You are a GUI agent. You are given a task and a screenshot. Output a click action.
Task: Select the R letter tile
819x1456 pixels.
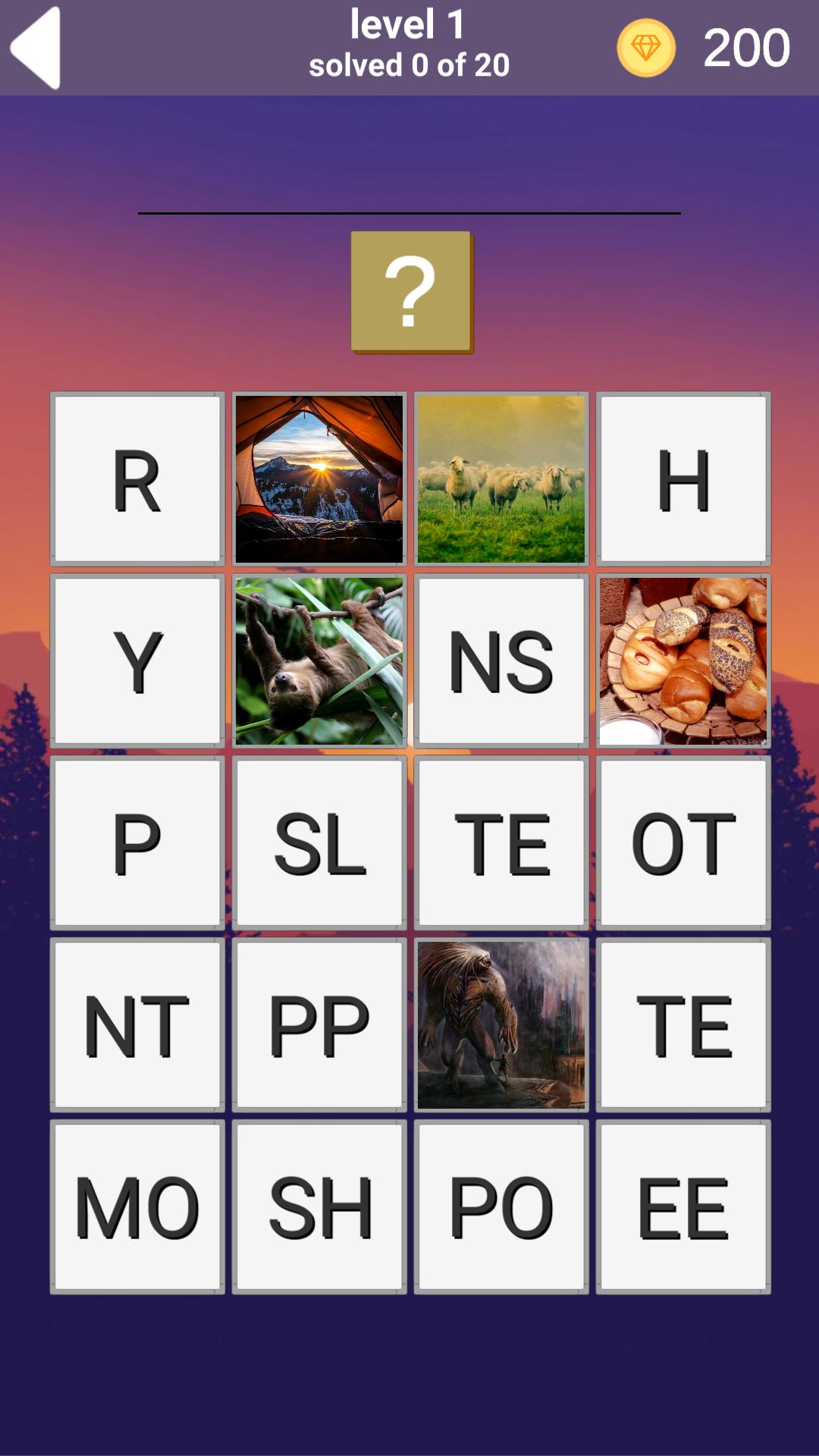click(x=137, y=479)
